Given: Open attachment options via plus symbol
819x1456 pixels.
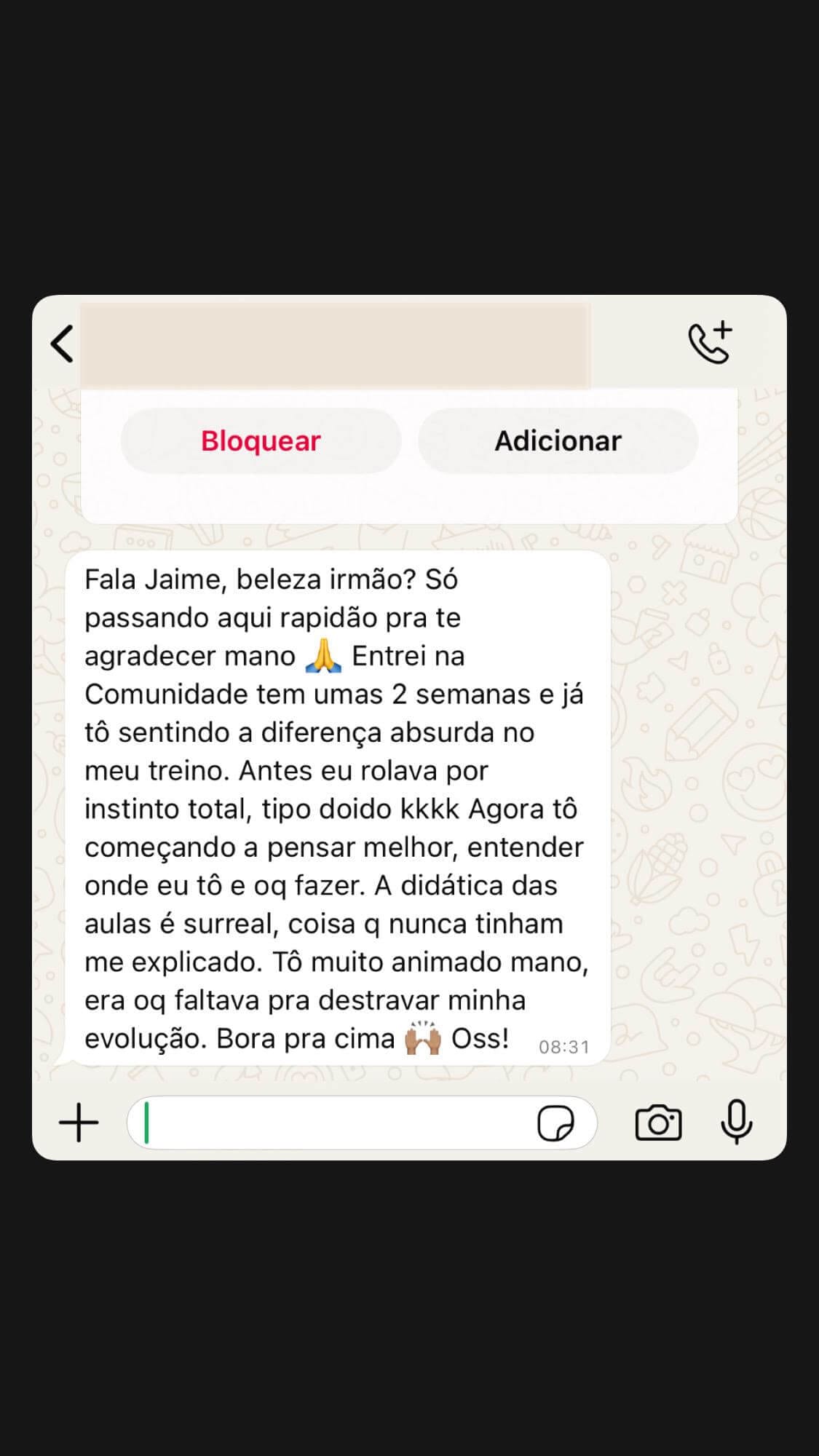Looking at the screenshot, I should [78, 1123].
